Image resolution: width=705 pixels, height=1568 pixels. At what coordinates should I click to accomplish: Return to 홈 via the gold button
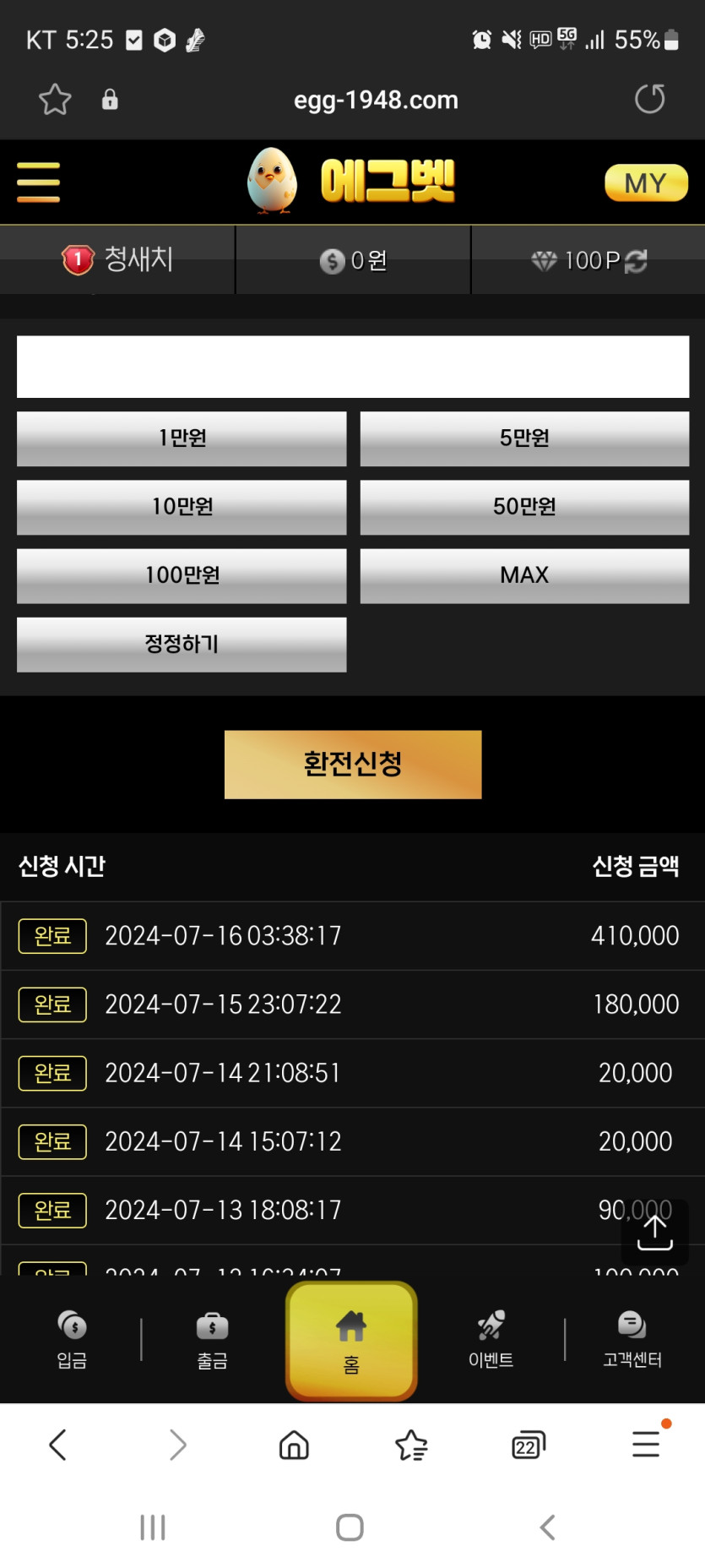[x=351, y=1340]
